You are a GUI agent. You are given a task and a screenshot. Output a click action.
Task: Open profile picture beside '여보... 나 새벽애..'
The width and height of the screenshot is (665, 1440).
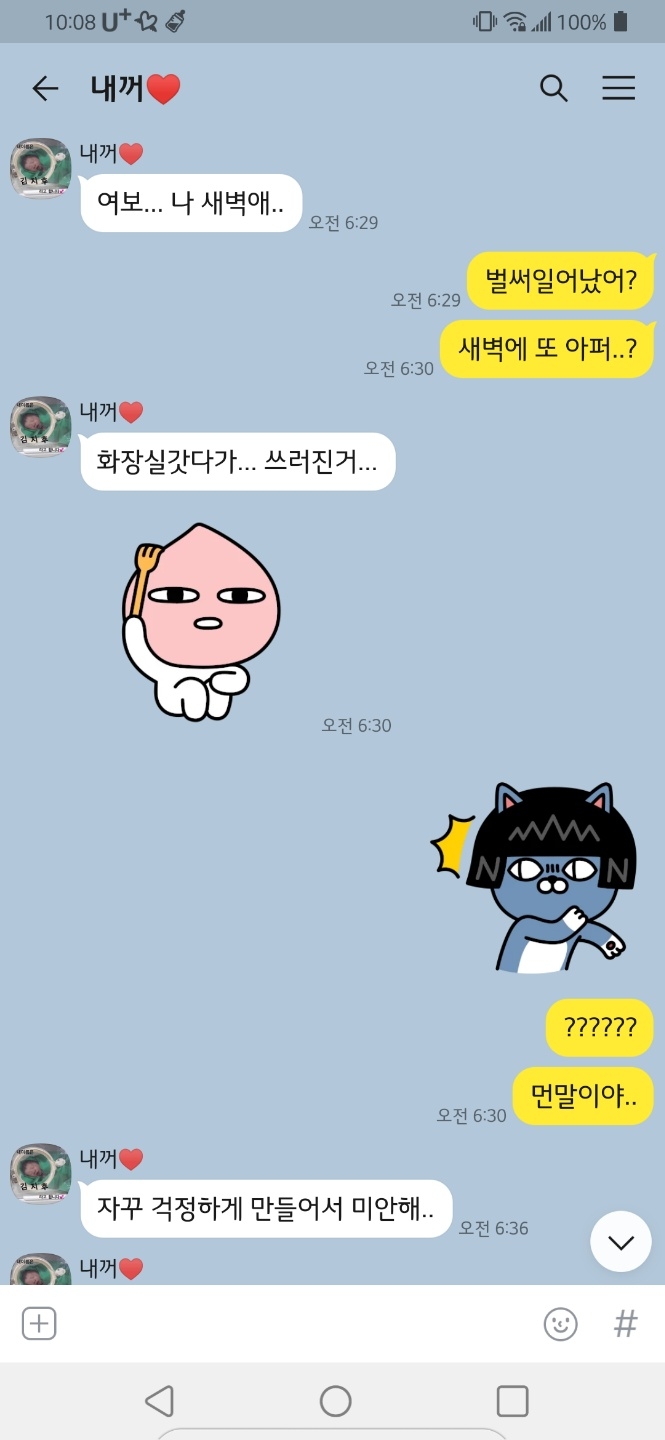click(40, 169)
